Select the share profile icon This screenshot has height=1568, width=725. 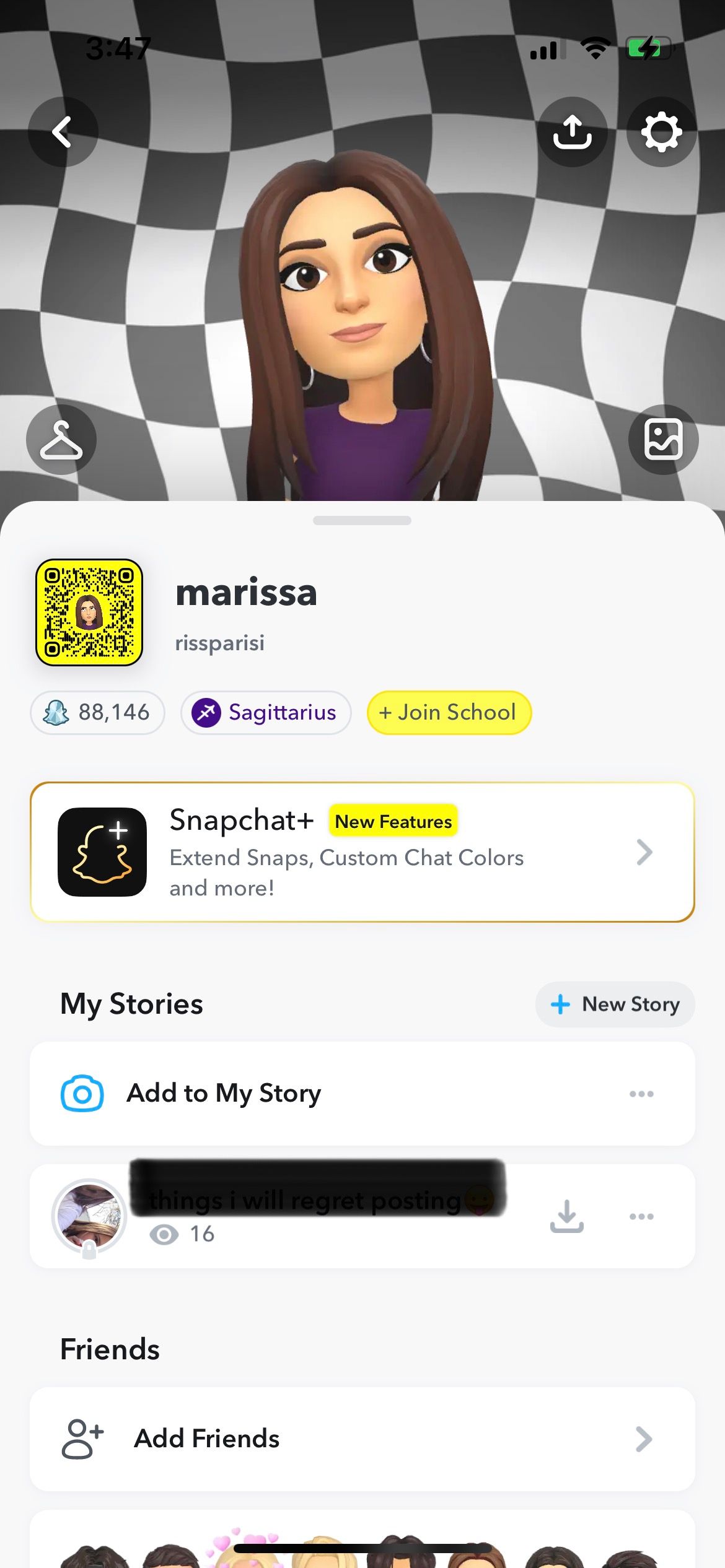point(573,132)
